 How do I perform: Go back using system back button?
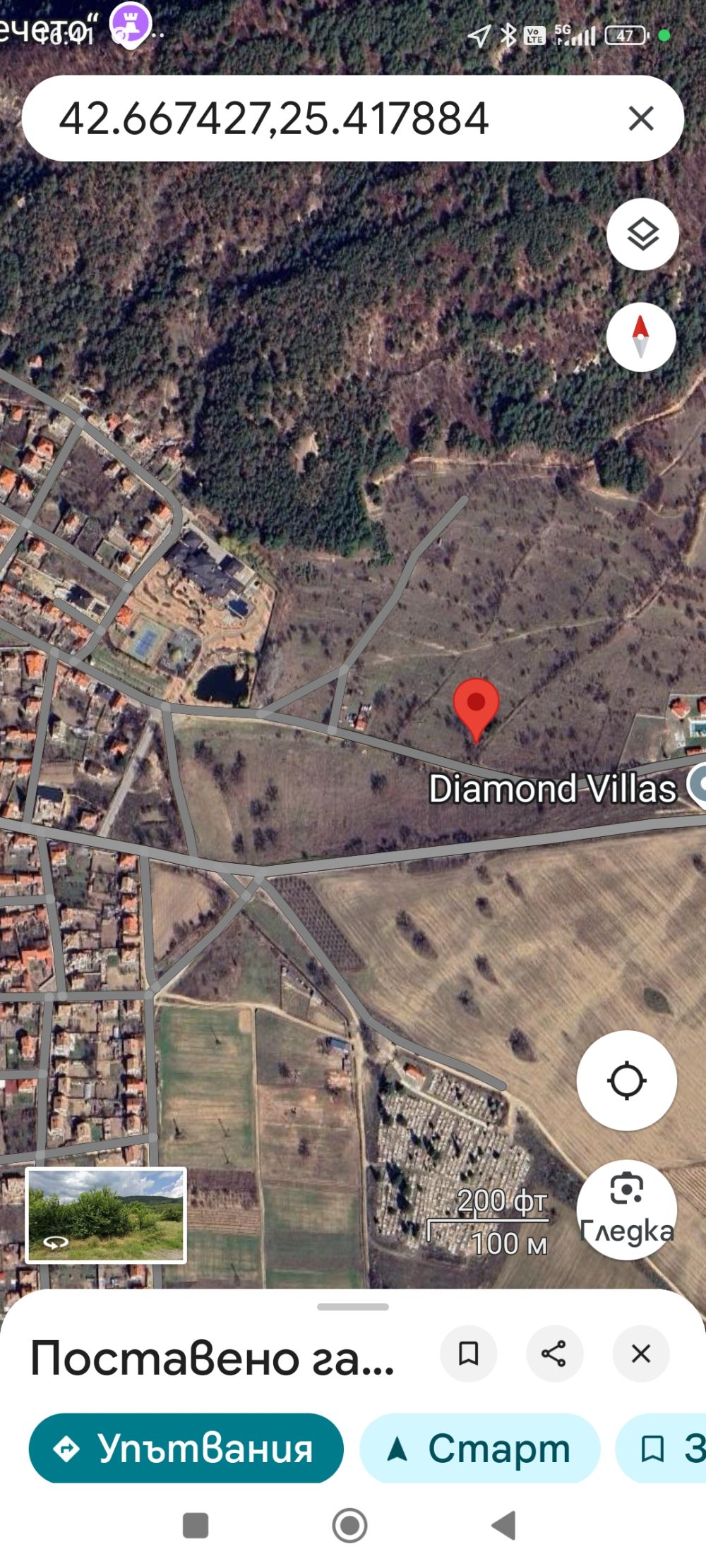(503, 1525)
